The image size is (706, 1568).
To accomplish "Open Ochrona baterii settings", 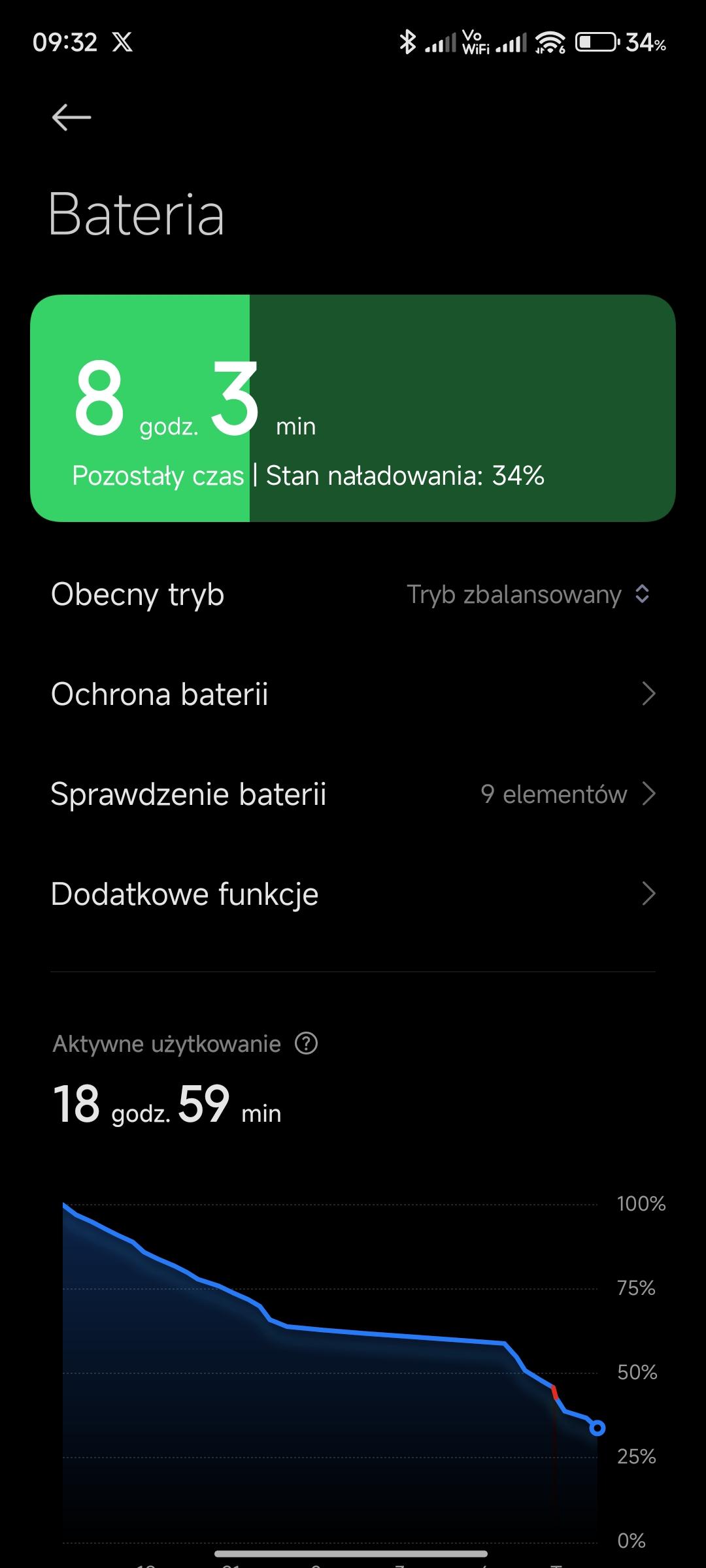I will (x=353, y=694).
